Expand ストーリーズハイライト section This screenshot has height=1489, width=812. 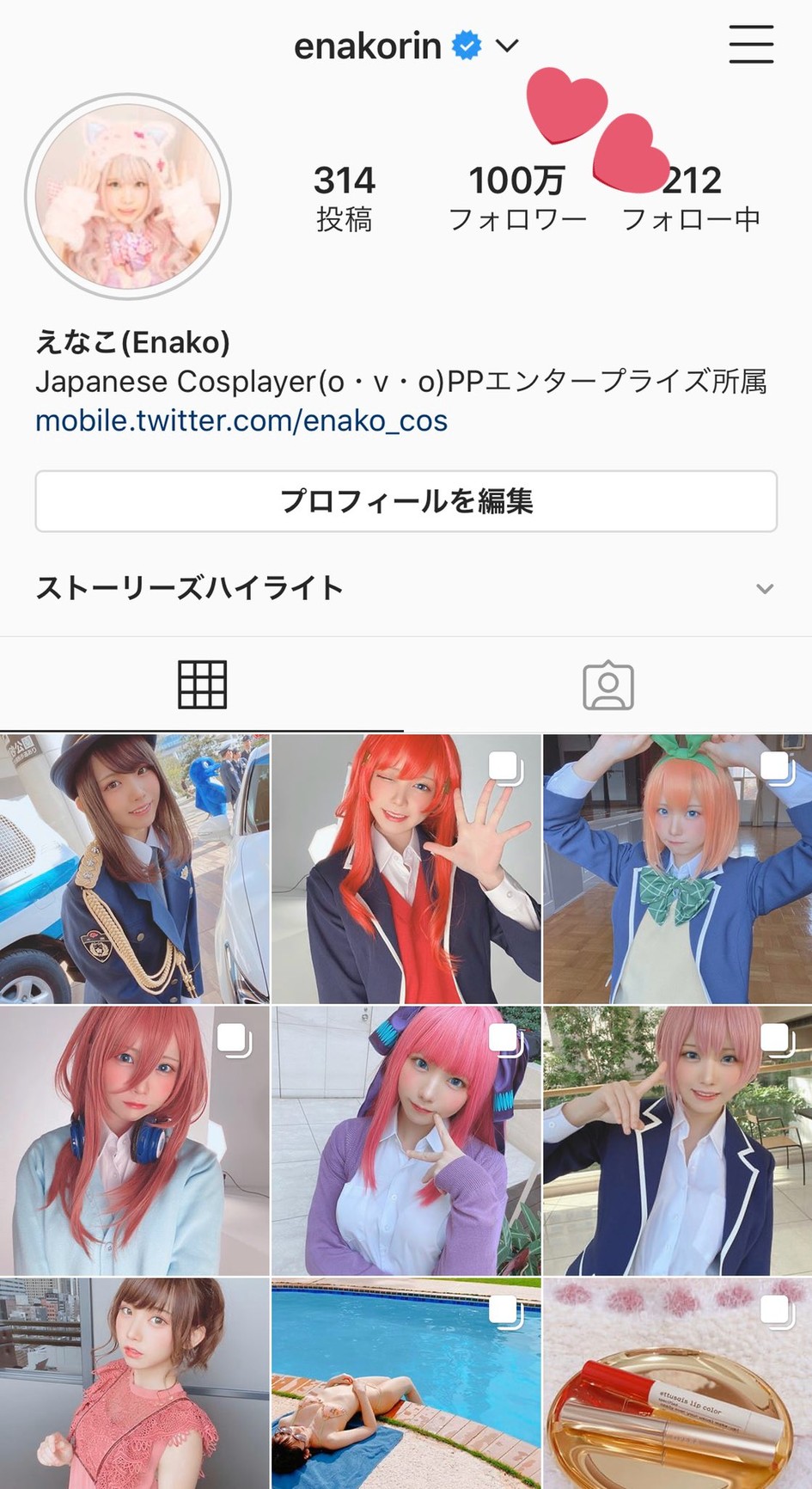(x=764, y=589)
